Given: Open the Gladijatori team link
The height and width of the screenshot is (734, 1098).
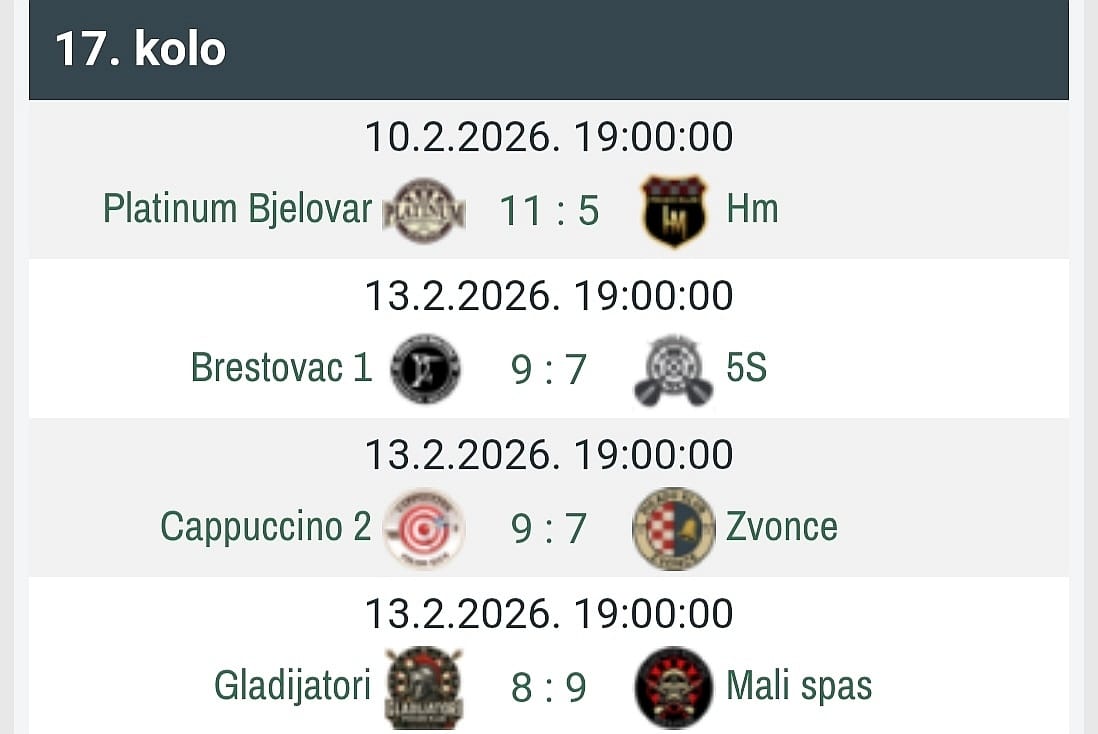Looking at the screenshot, I should (292, 686).
